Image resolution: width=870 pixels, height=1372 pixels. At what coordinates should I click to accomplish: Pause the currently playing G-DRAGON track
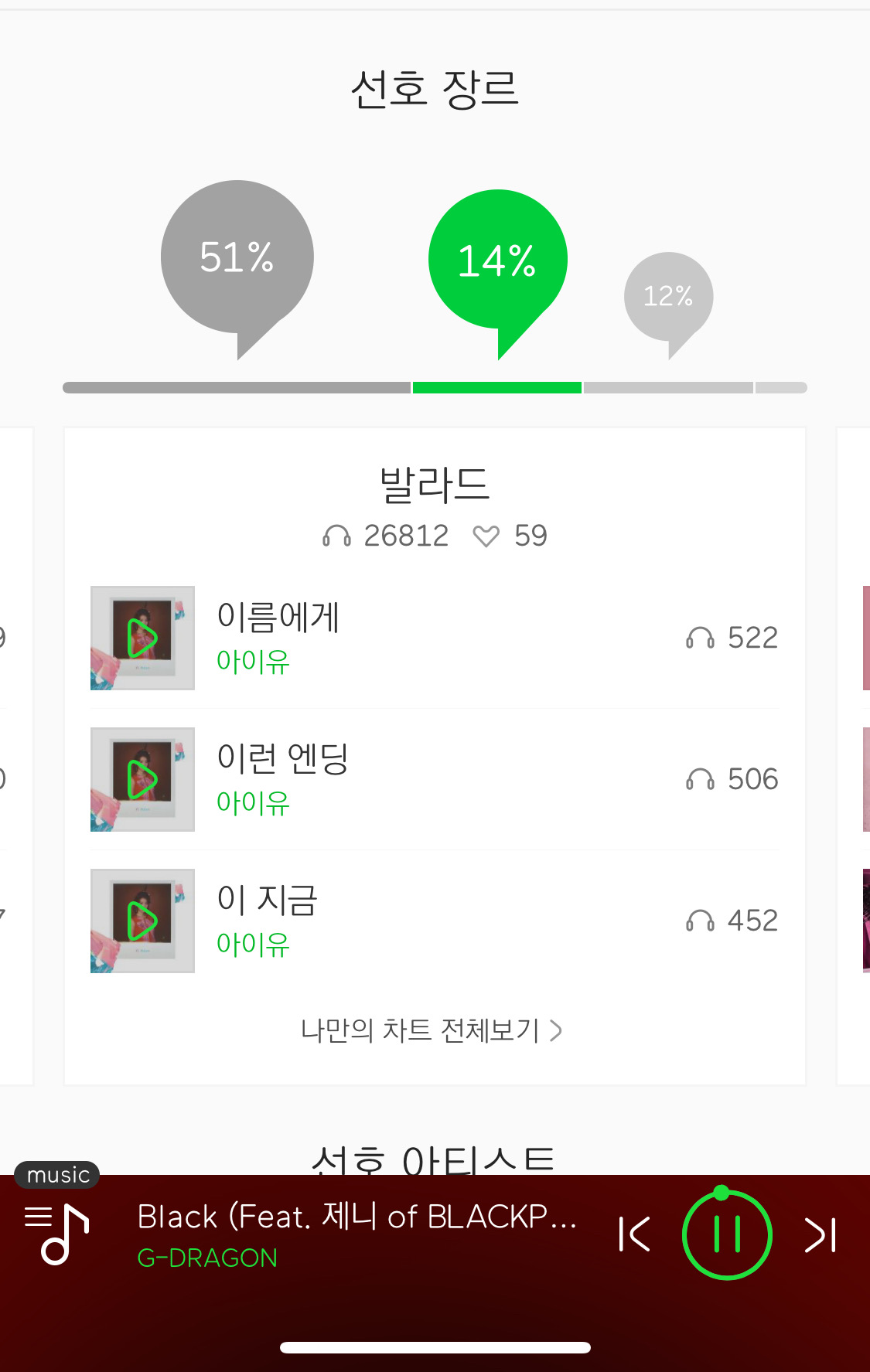click(724, 1234)
